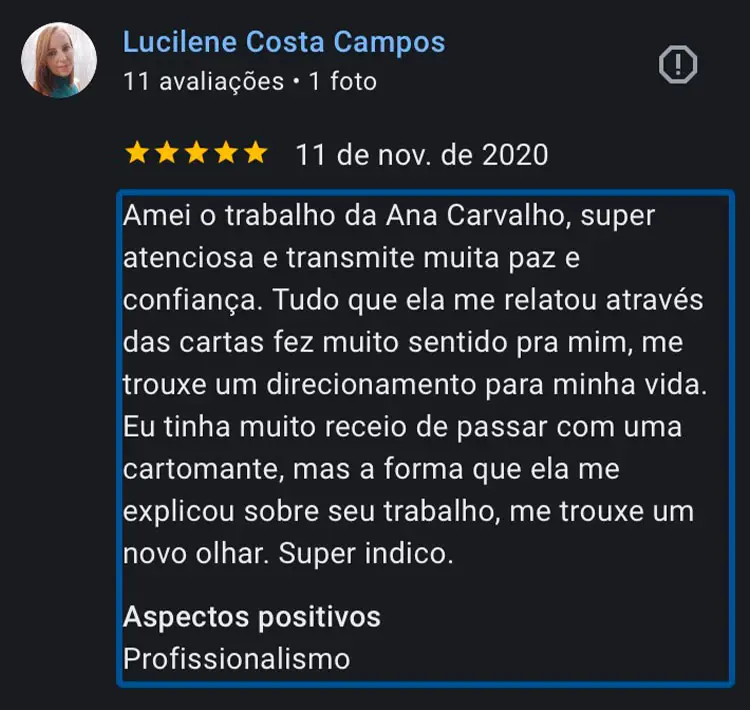Open Lucilene Costa Campos's profile name
This screenshot has height=710, width=750.
point(284,42)
